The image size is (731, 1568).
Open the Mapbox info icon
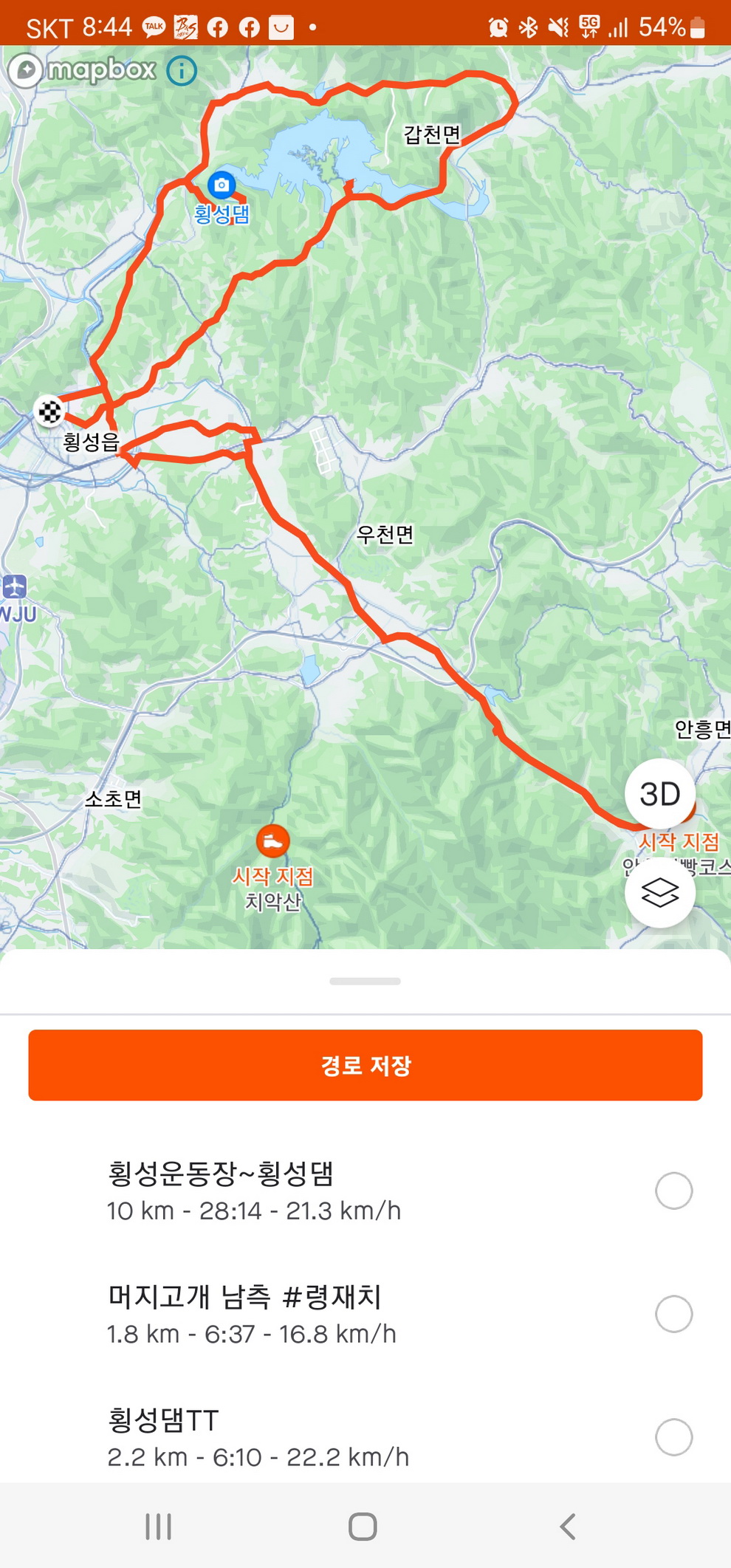coord(182,71)
